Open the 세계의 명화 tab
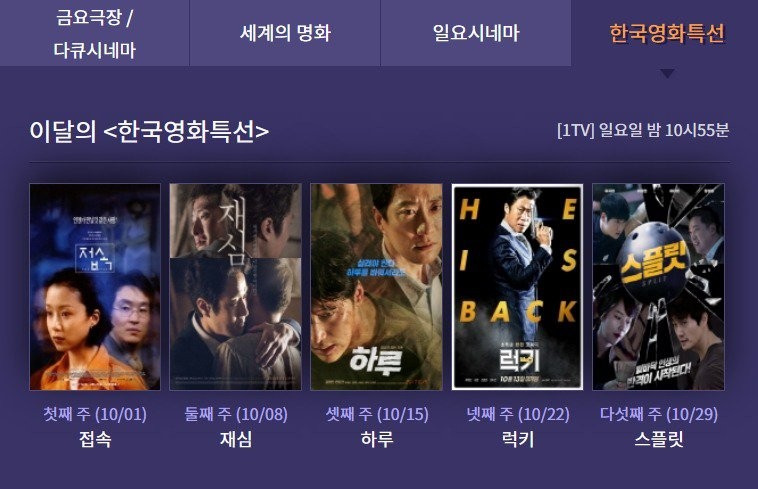Image resolution: width=758 pixels, height=489 pixels. tap(286, 33)
